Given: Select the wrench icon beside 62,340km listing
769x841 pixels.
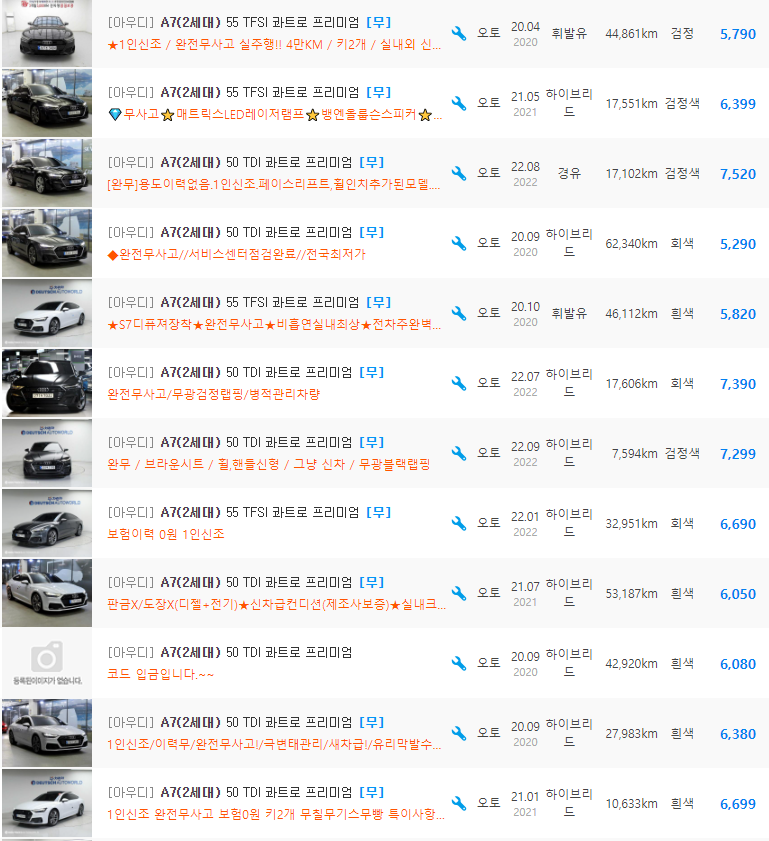Looking at the screenshot, I should [x=460, y=241].
